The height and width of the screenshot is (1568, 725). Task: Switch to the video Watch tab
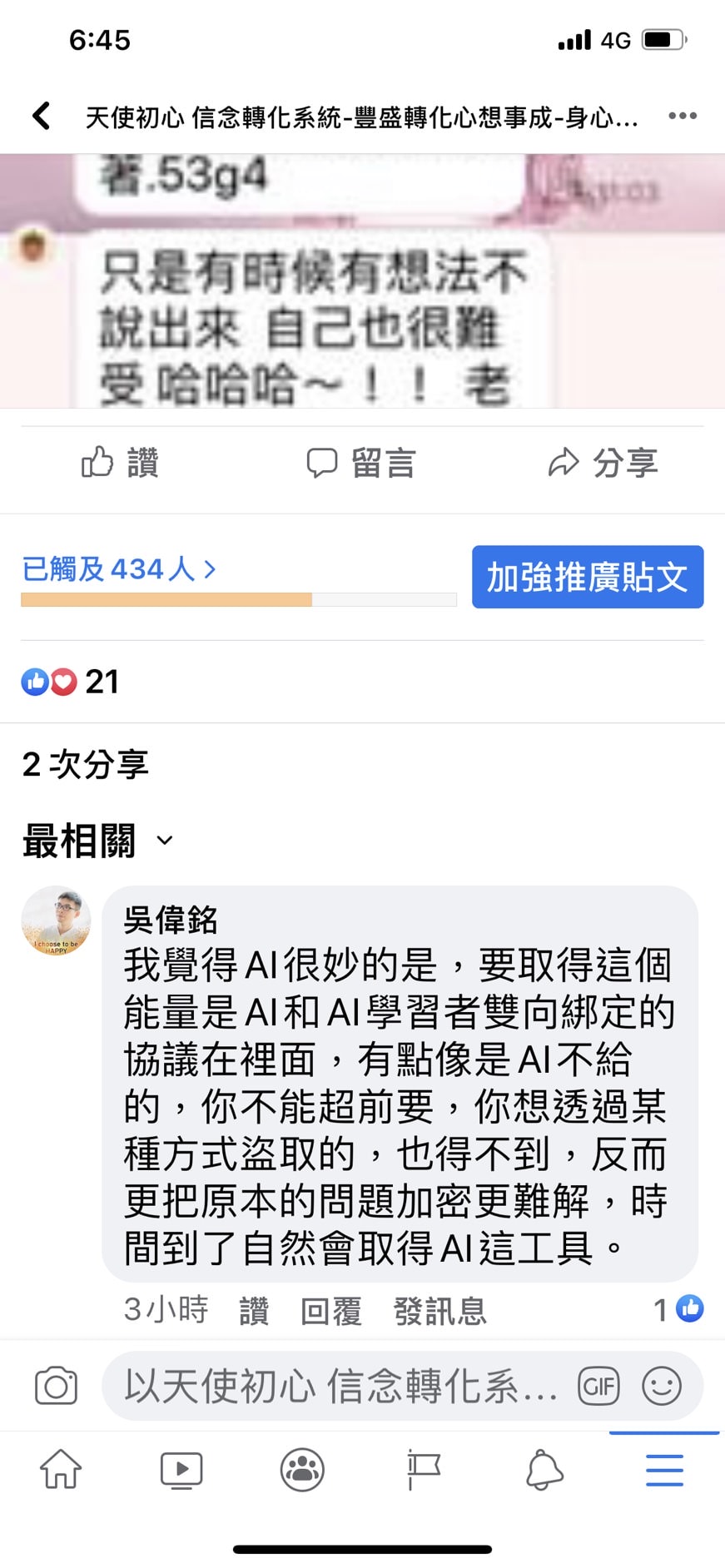[181, 1469]
